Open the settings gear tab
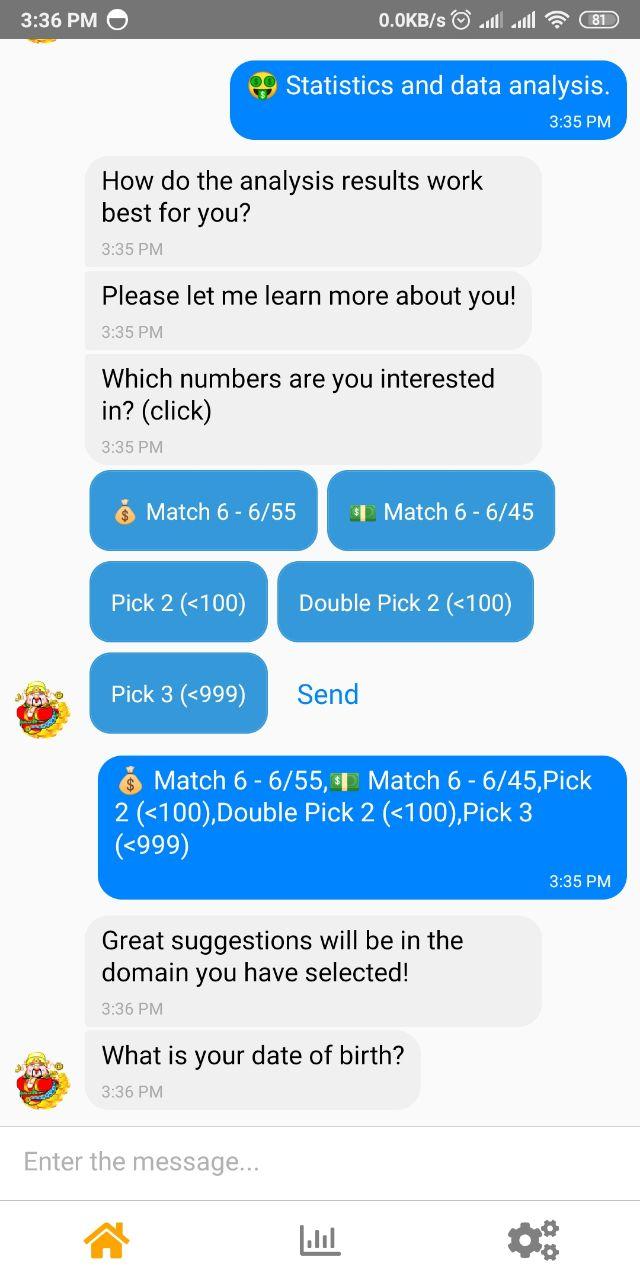 [x=533, y=1240]
